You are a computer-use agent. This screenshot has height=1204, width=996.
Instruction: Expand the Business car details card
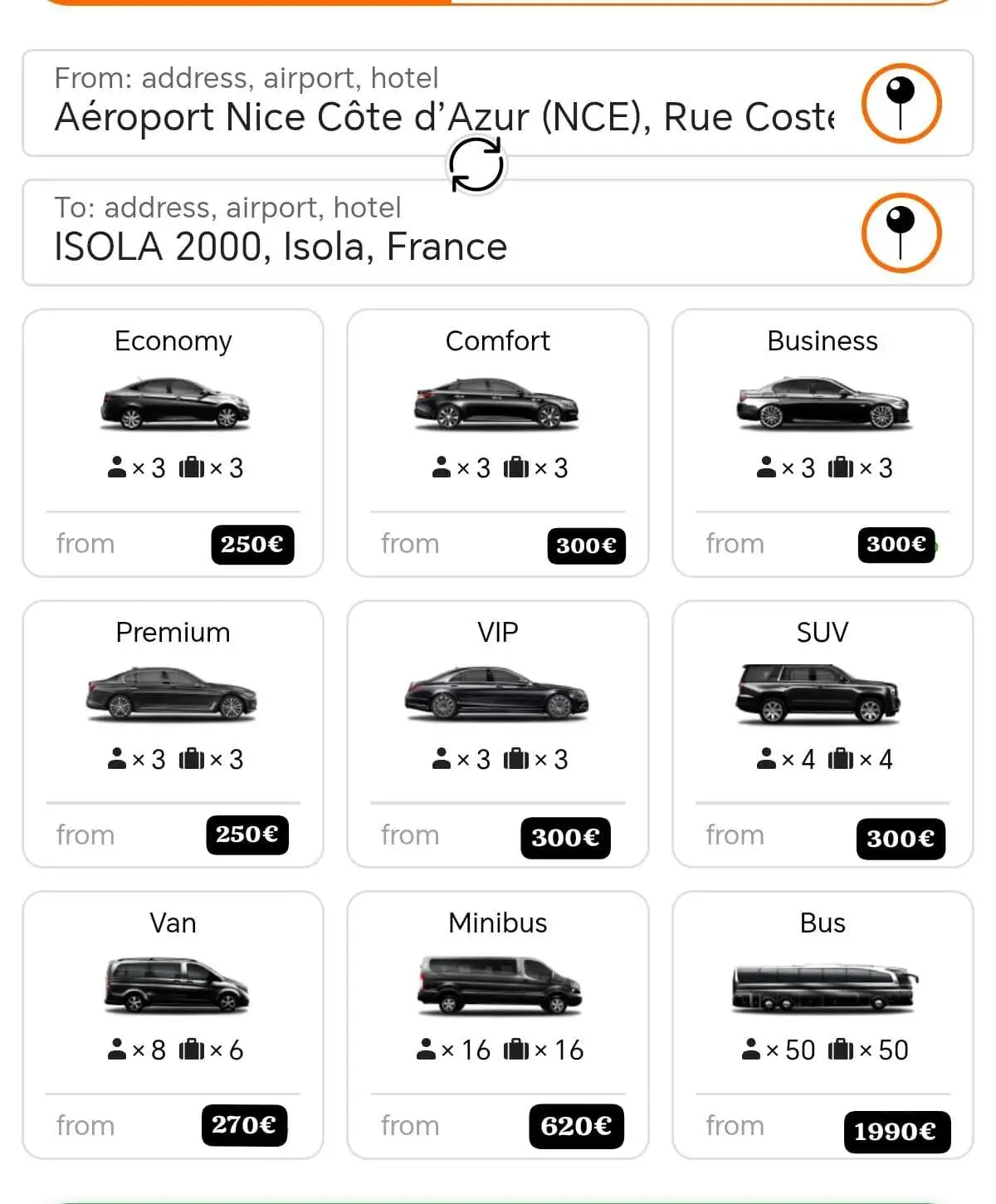coord(822,442)
